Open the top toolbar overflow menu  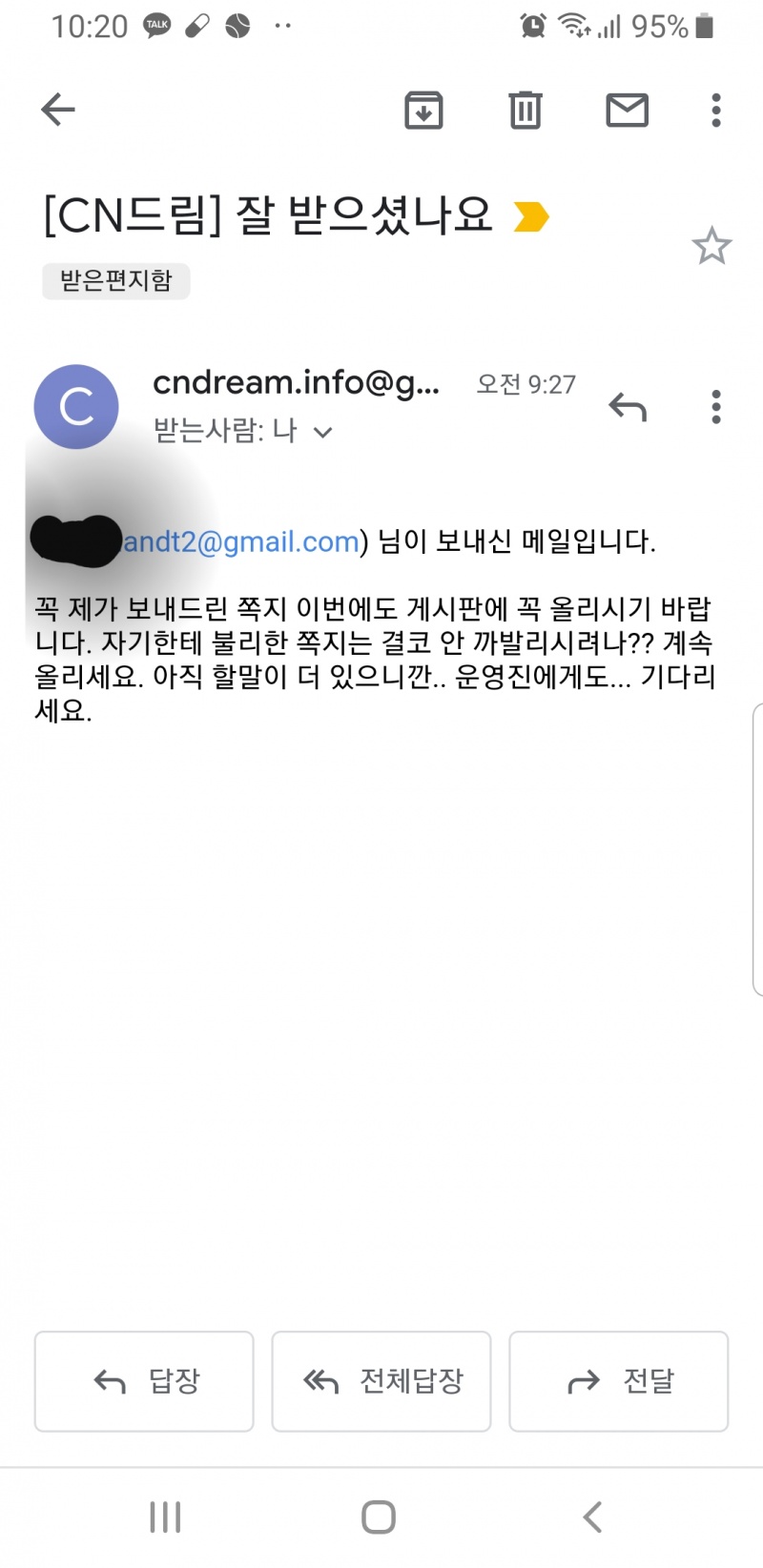(715, 111)
